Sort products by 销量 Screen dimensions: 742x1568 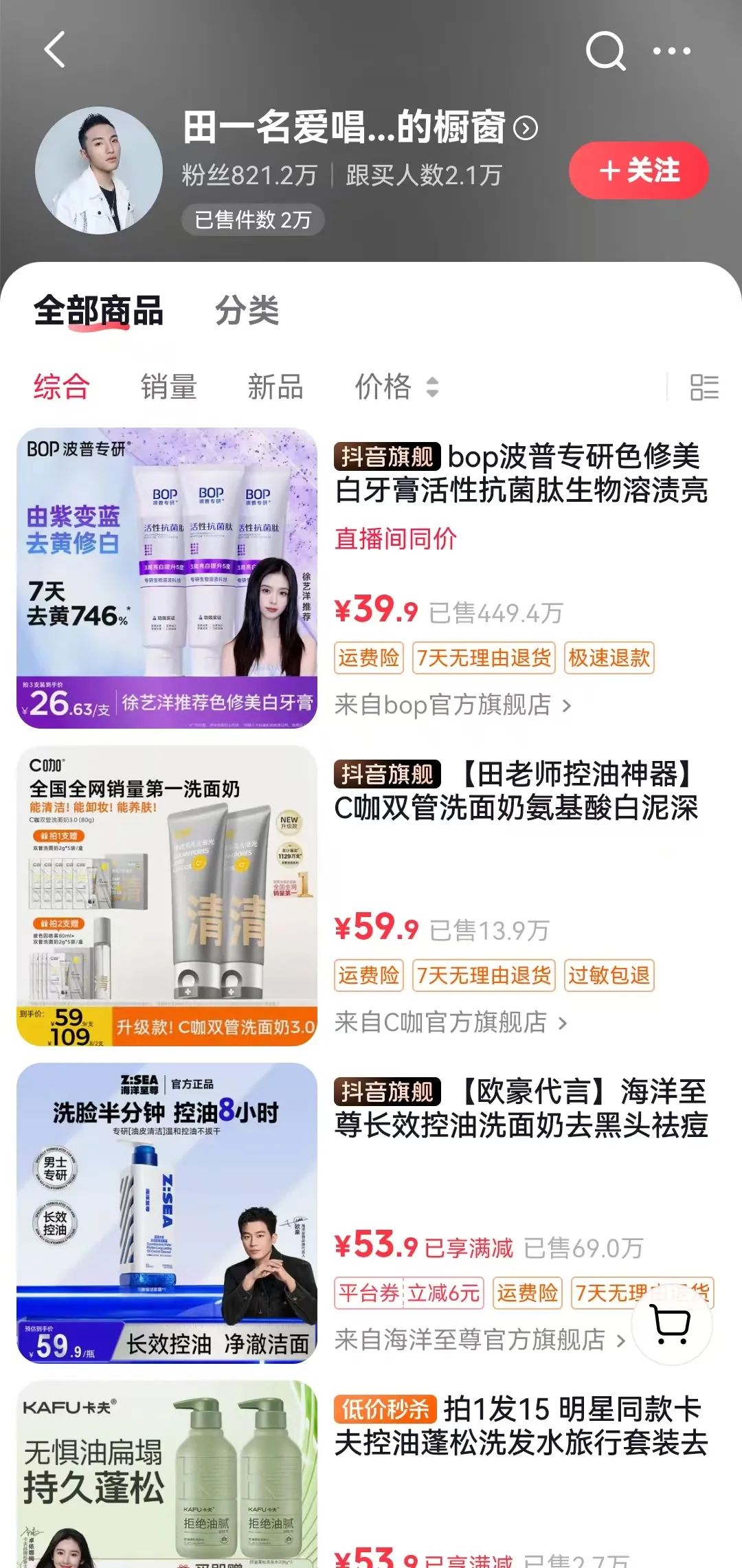click(x=169, y=386)
